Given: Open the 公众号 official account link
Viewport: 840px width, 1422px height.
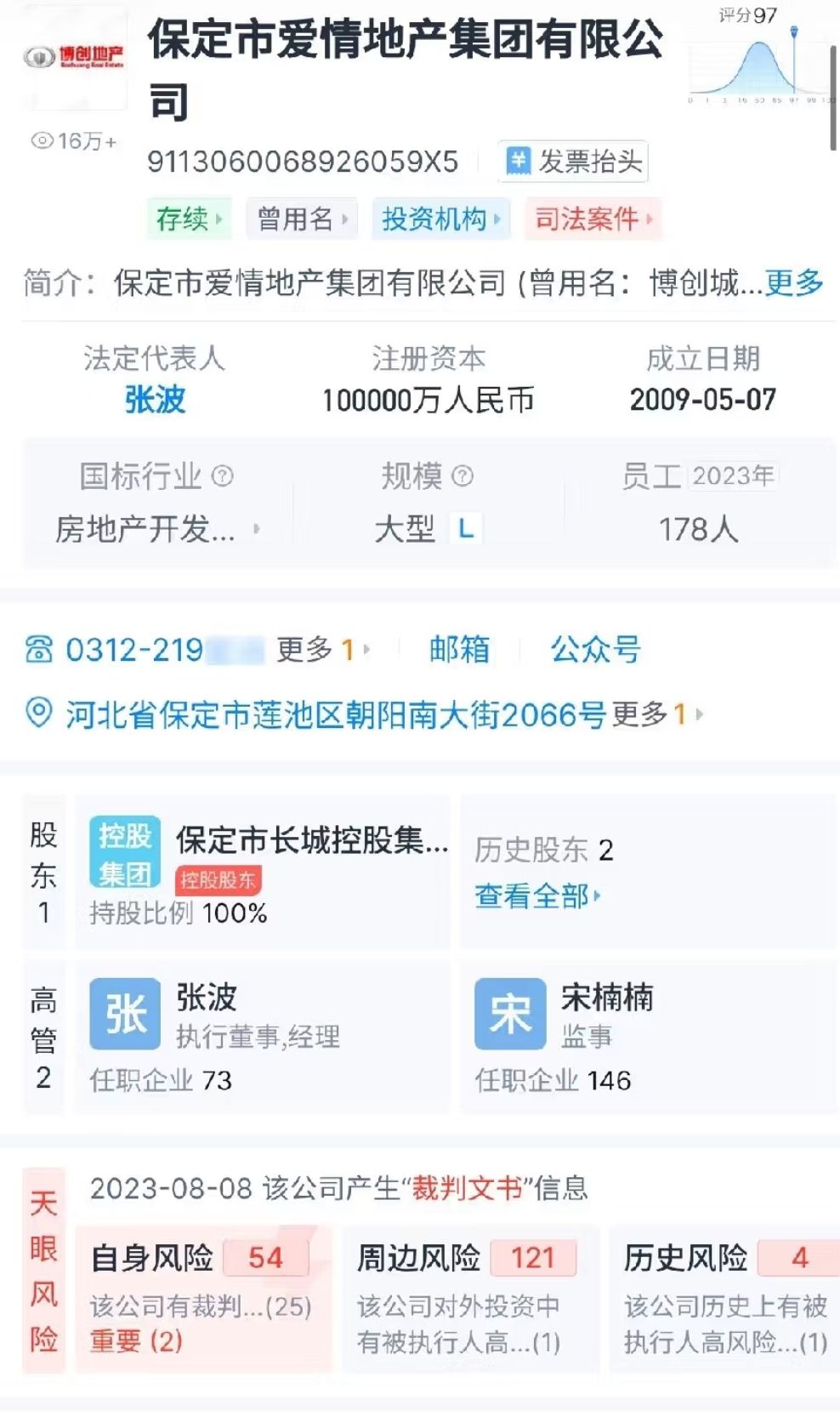Looking at the screenshot, I should [x=595, y=650].
